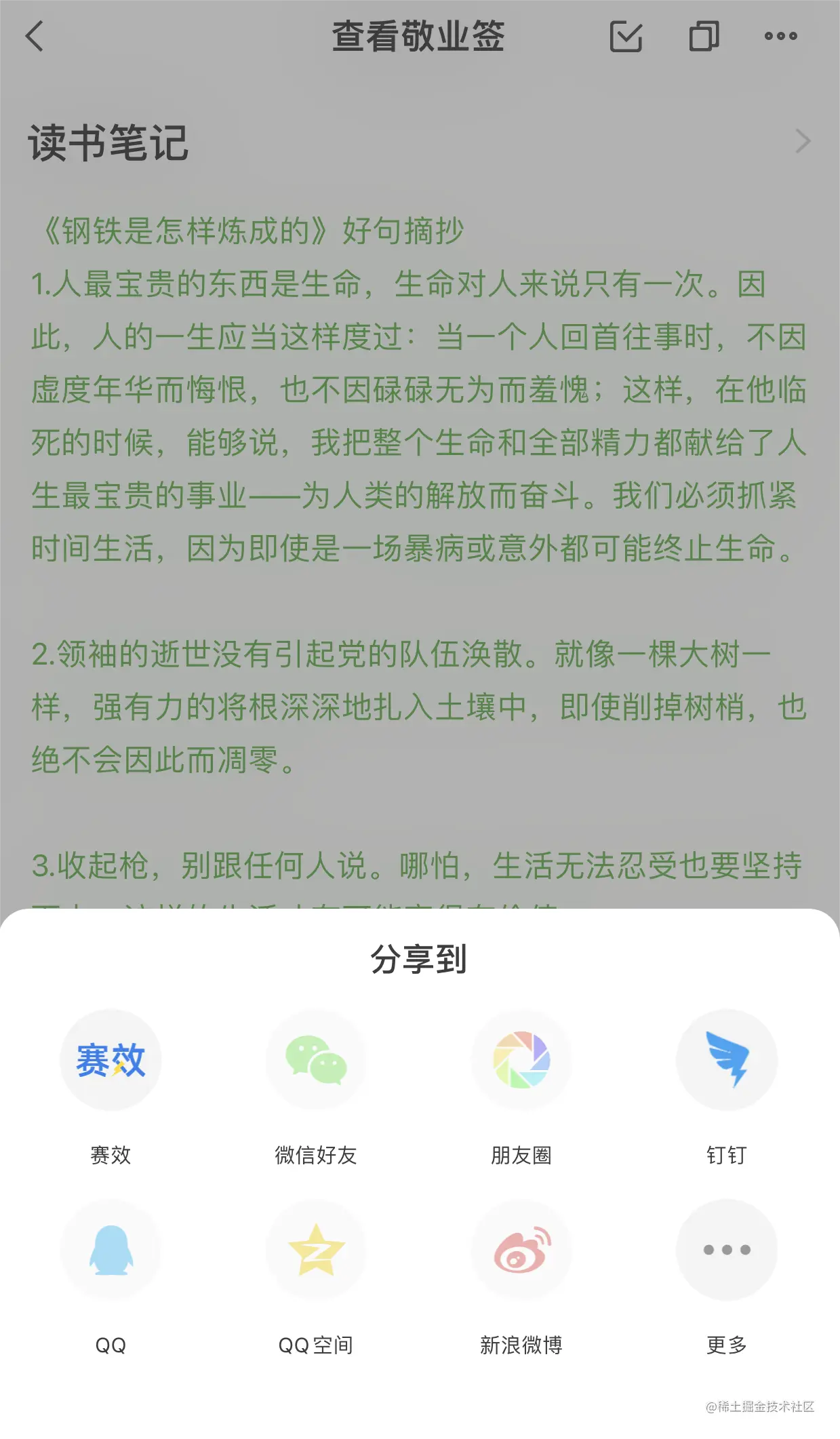The image size is (840, 1439).
Task: Tap the checkmark box icon in header
Action: pyautogui.click(x=626, y=36)
